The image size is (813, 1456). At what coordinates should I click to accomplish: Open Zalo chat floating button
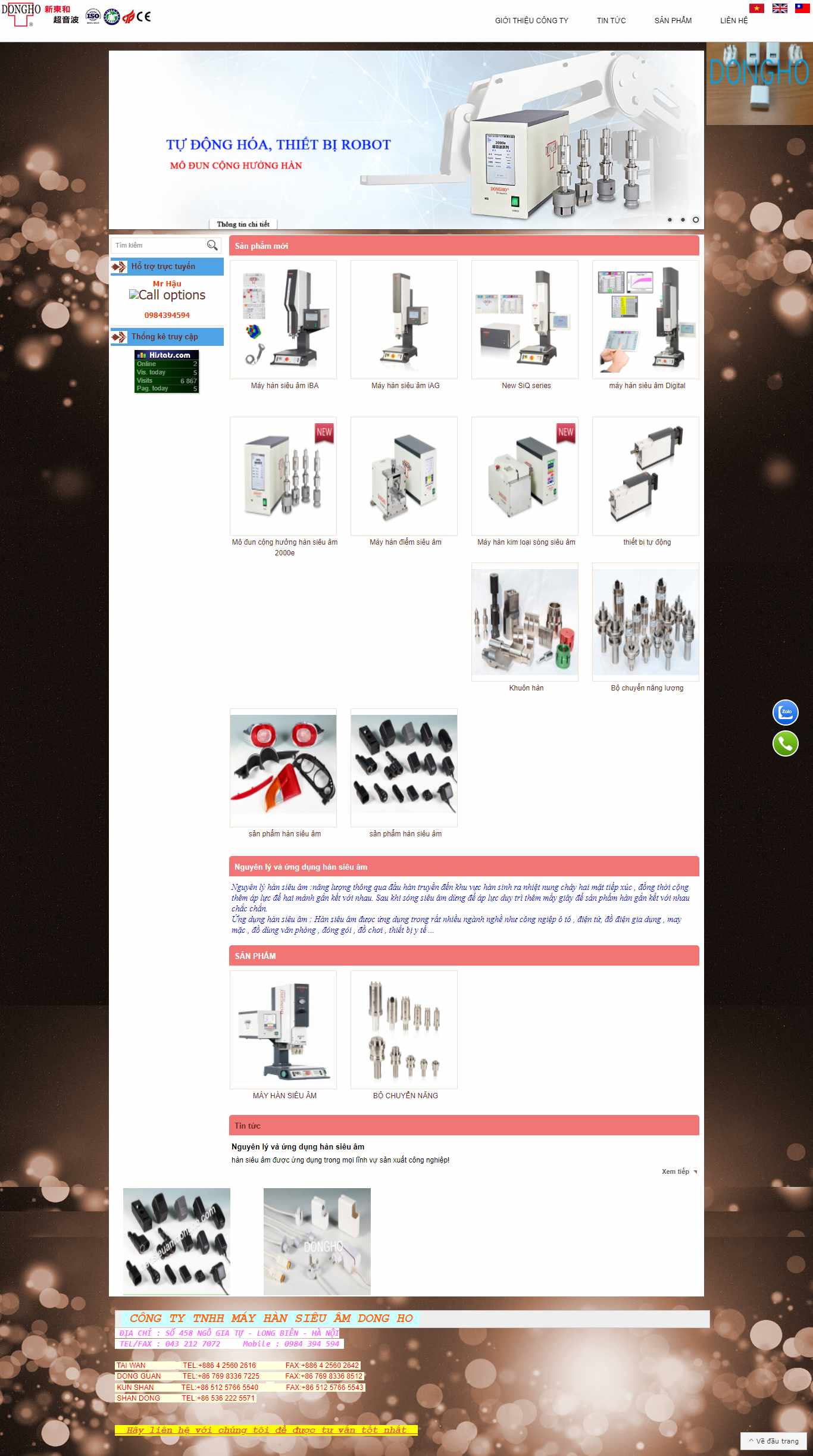click(x=785, y=712)
